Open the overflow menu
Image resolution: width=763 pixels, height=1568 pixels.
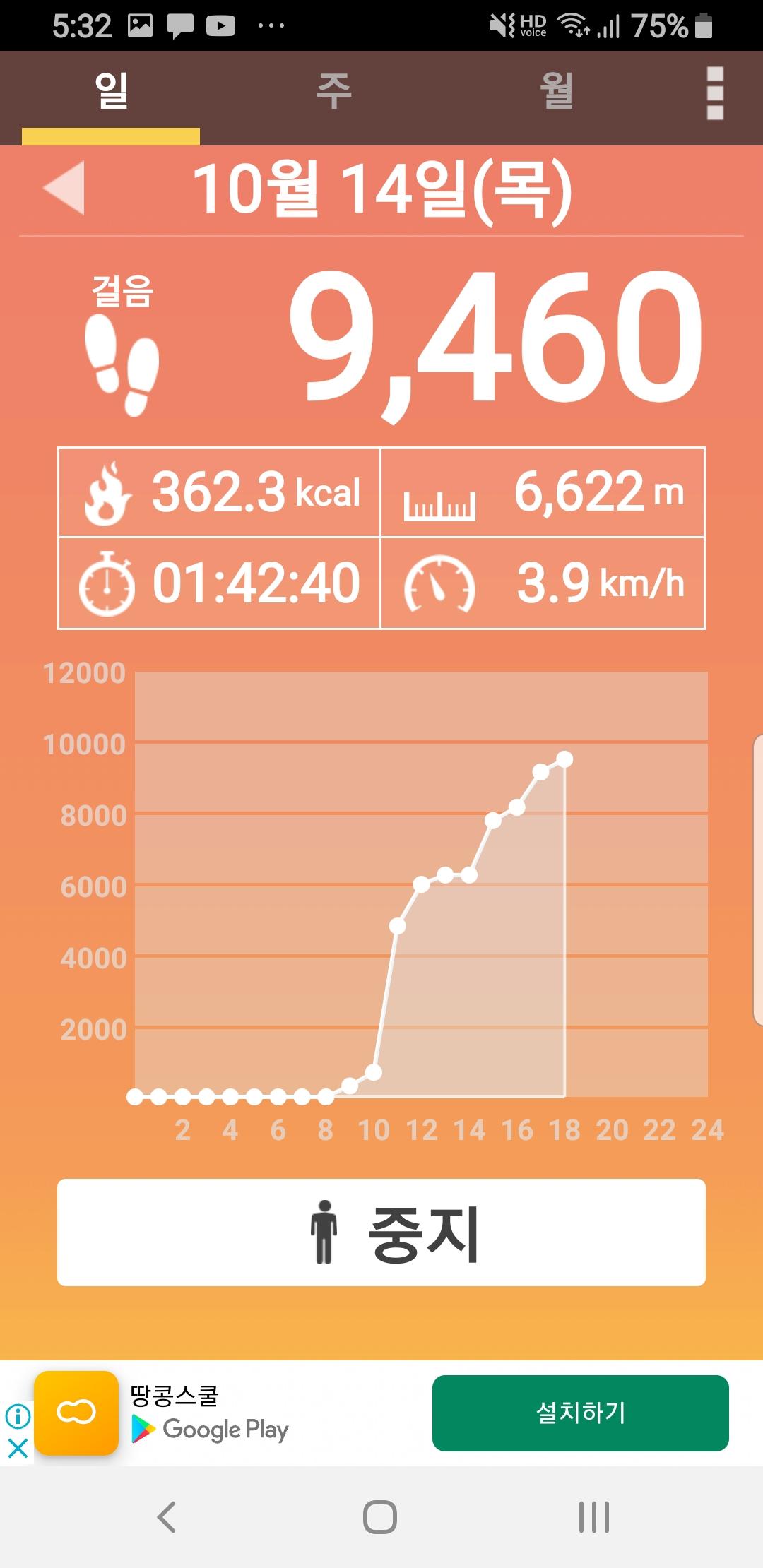click(715, 93)
